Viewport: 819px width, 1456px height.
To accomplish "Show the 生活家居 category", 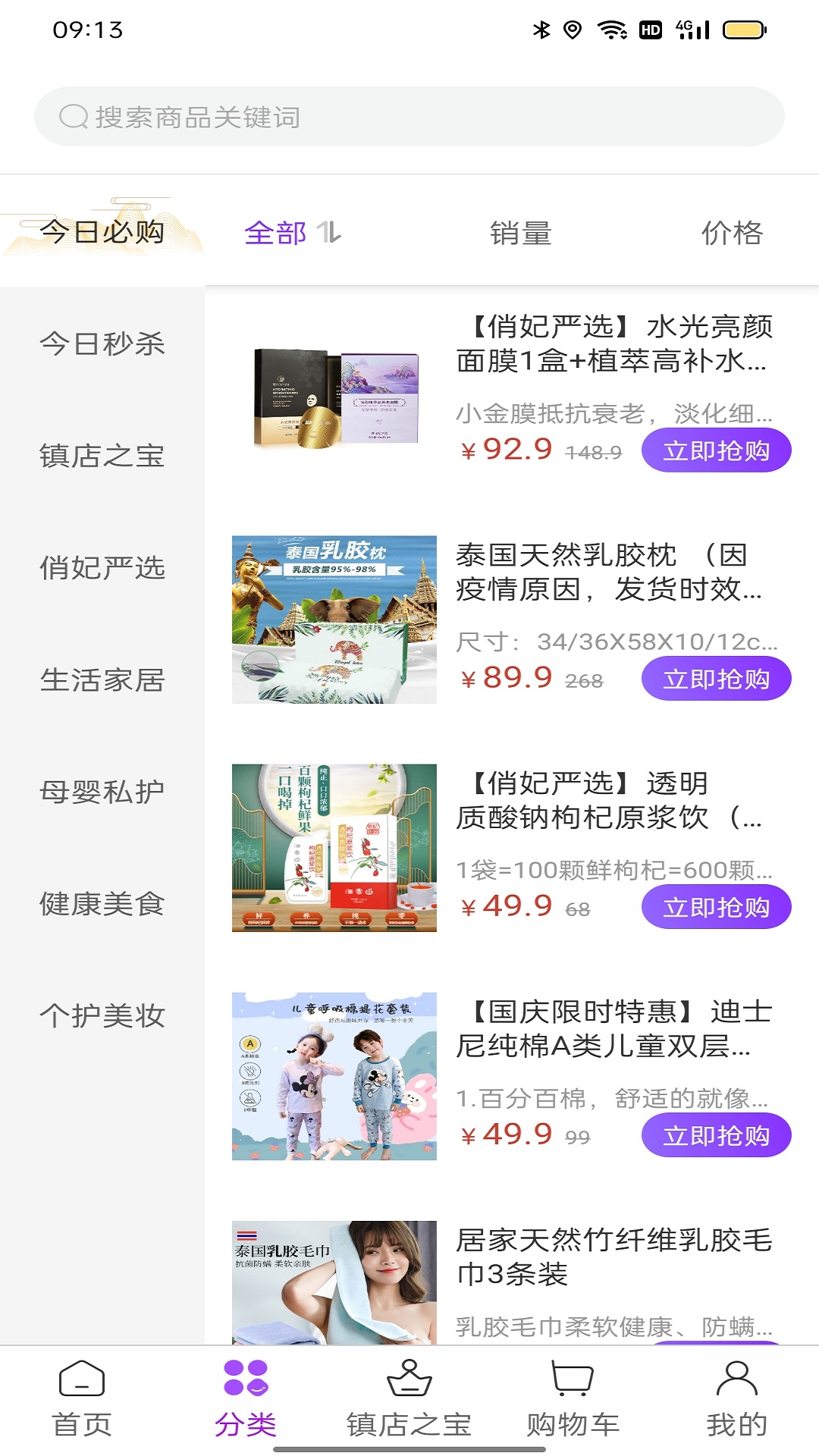I will (102, 680).
